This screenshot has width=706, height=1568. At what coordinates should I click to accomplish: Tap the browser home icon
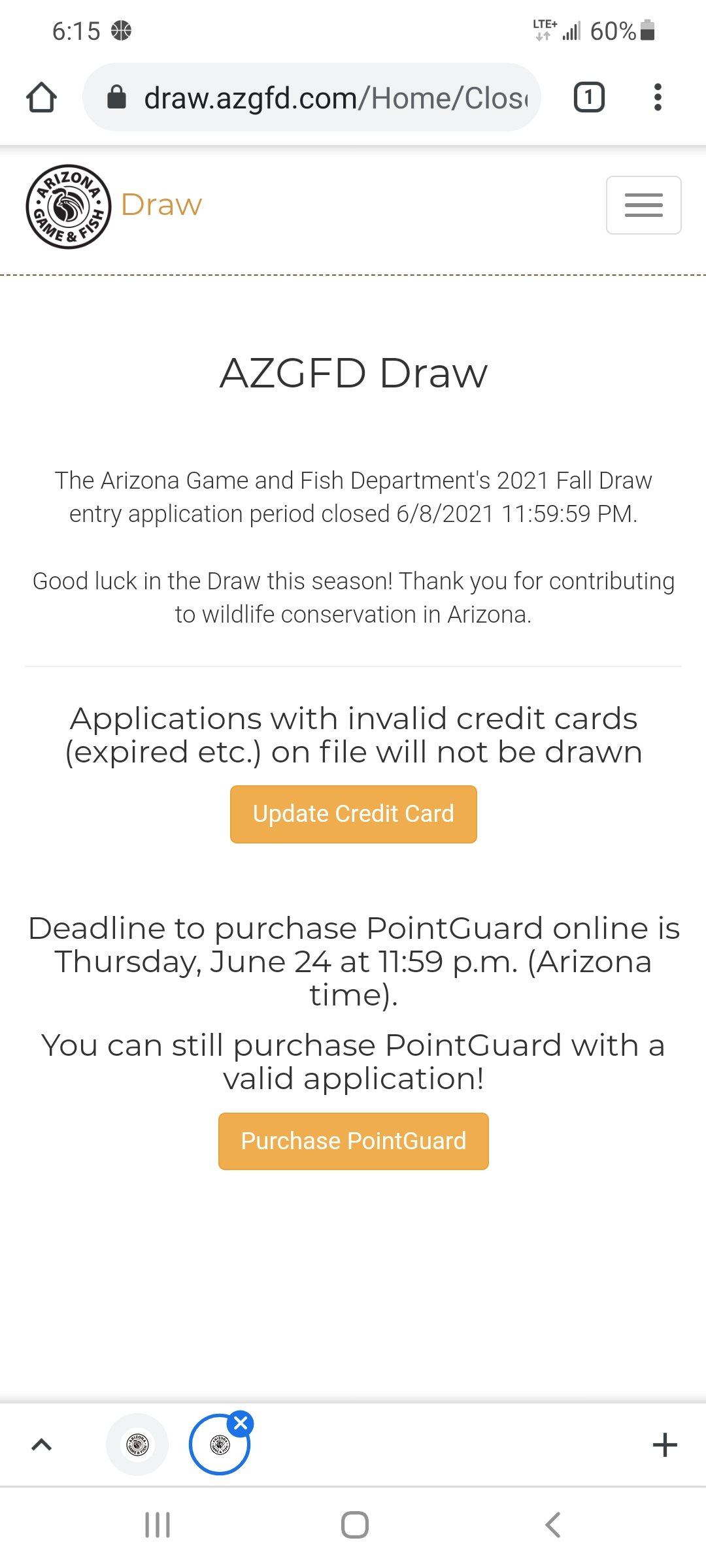click(x=41, y=97)
